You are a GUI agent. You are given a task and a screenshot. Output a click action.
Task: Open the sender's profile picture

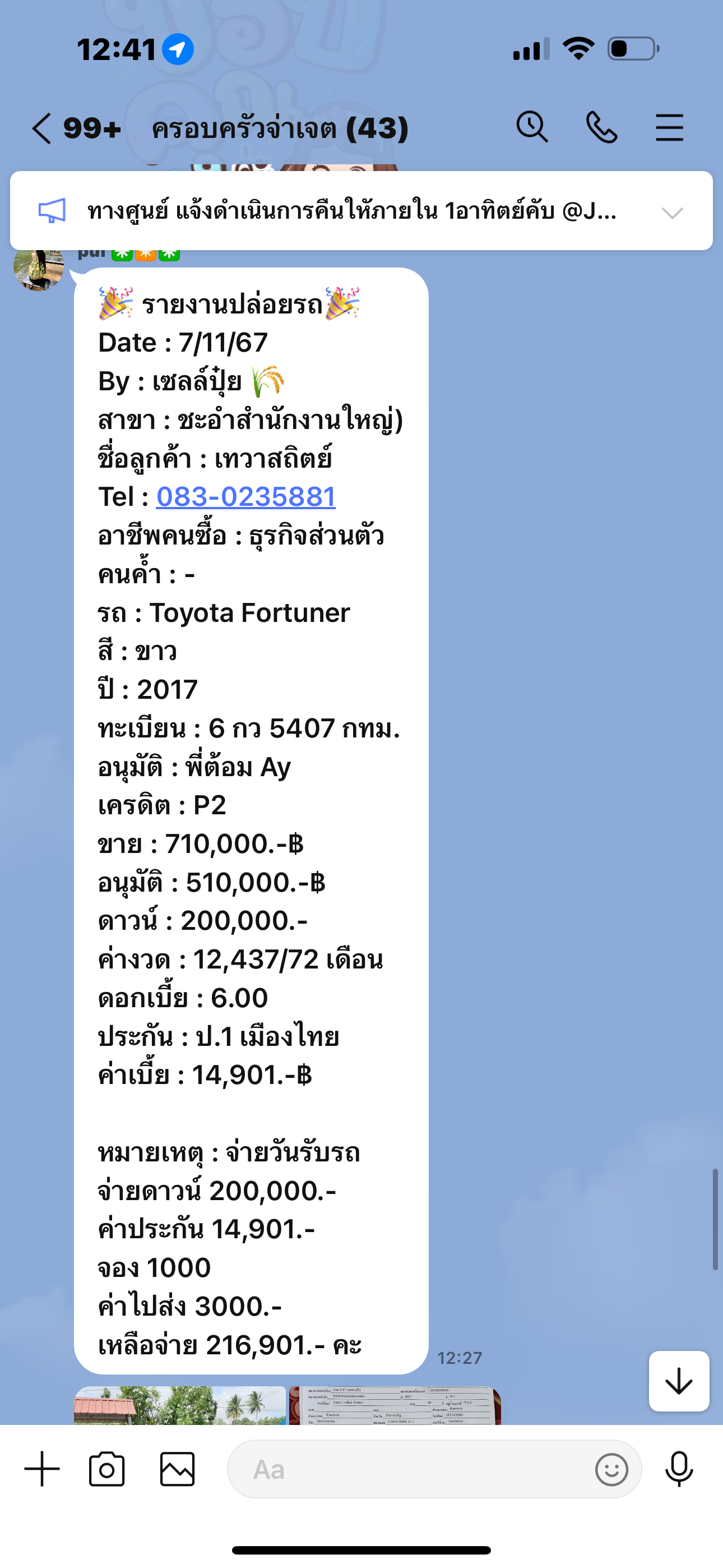[38, 268]
